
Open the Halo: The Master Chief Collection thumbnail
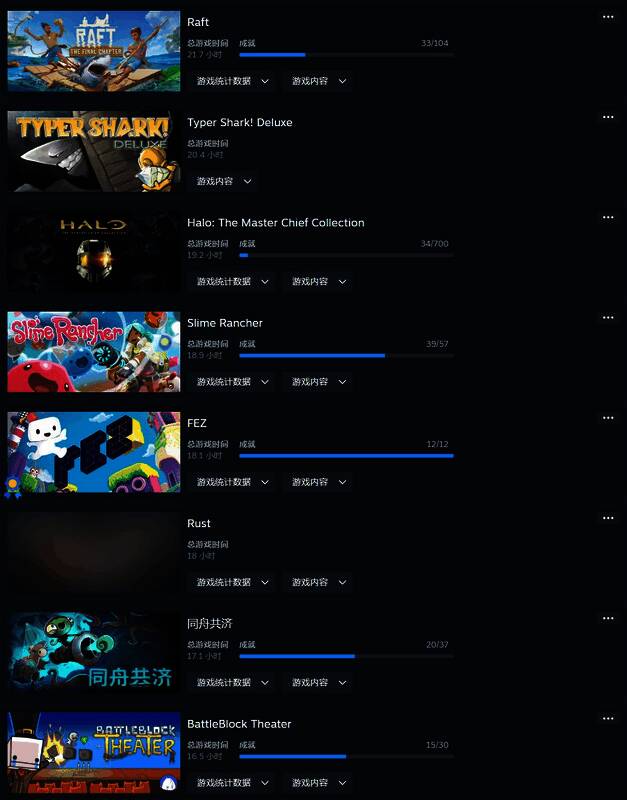coord(94,251)
